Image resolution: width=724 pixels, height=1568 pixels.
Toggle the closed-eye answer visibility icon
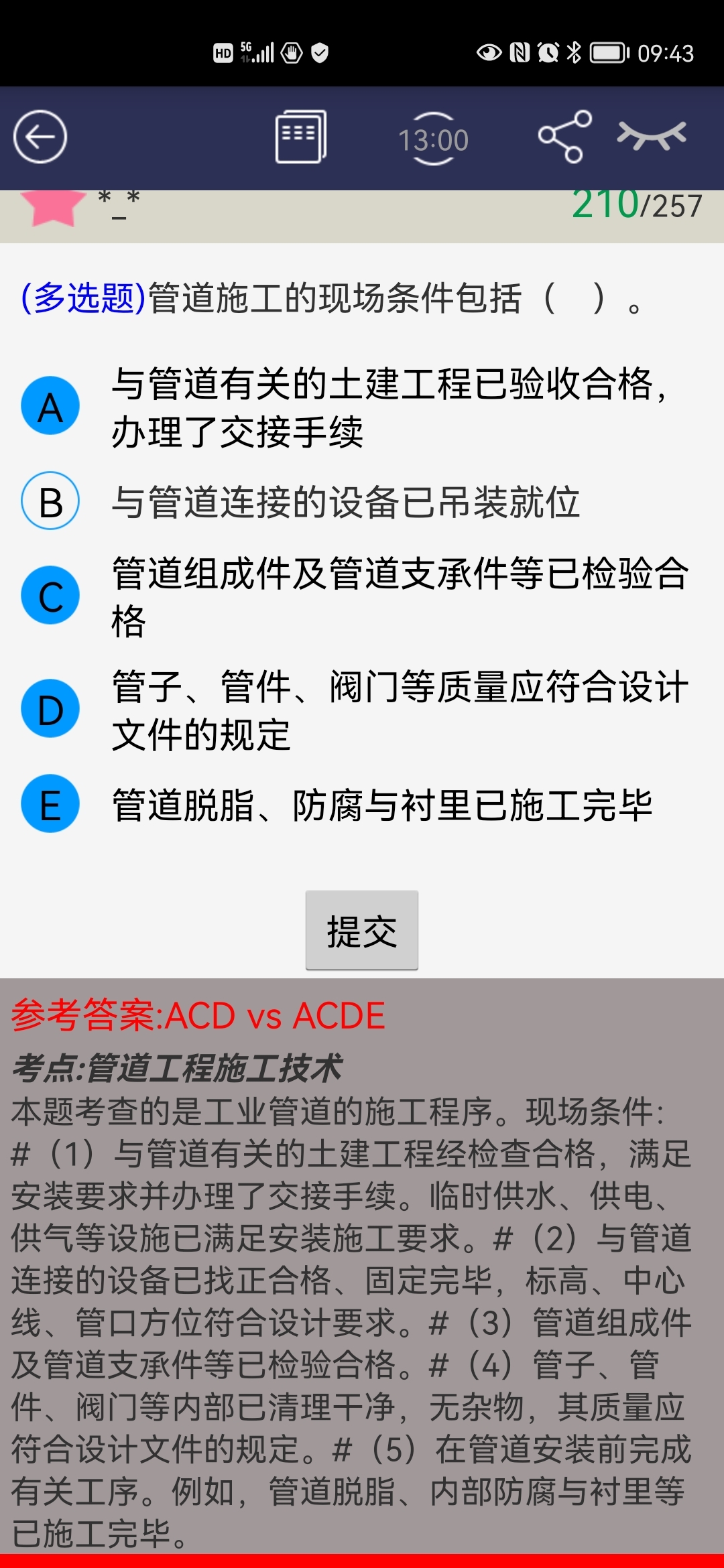[x=652, y=135]
